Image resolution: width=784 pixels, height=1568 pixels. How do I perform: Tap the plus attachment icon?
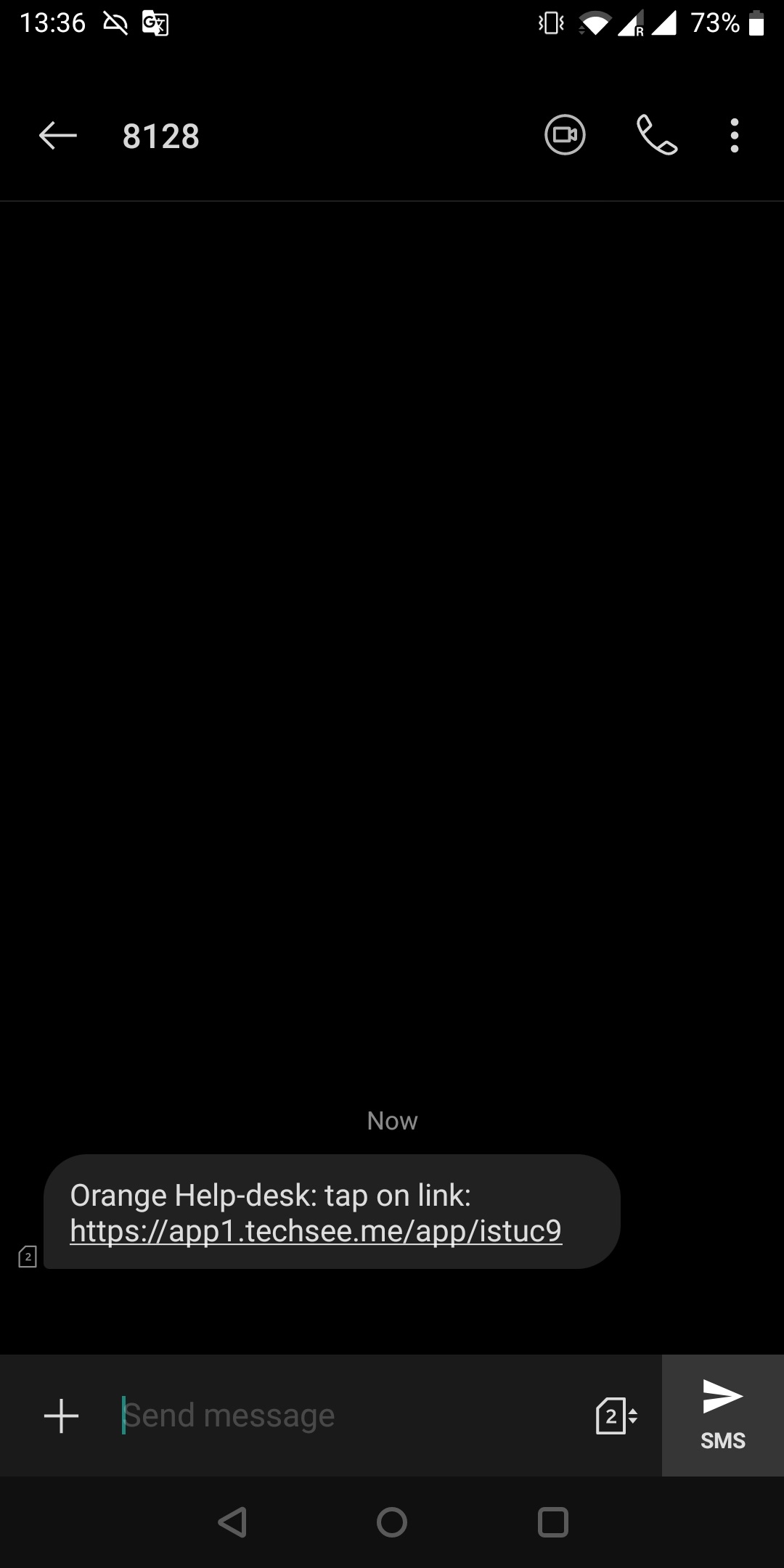click(62, 1416)
